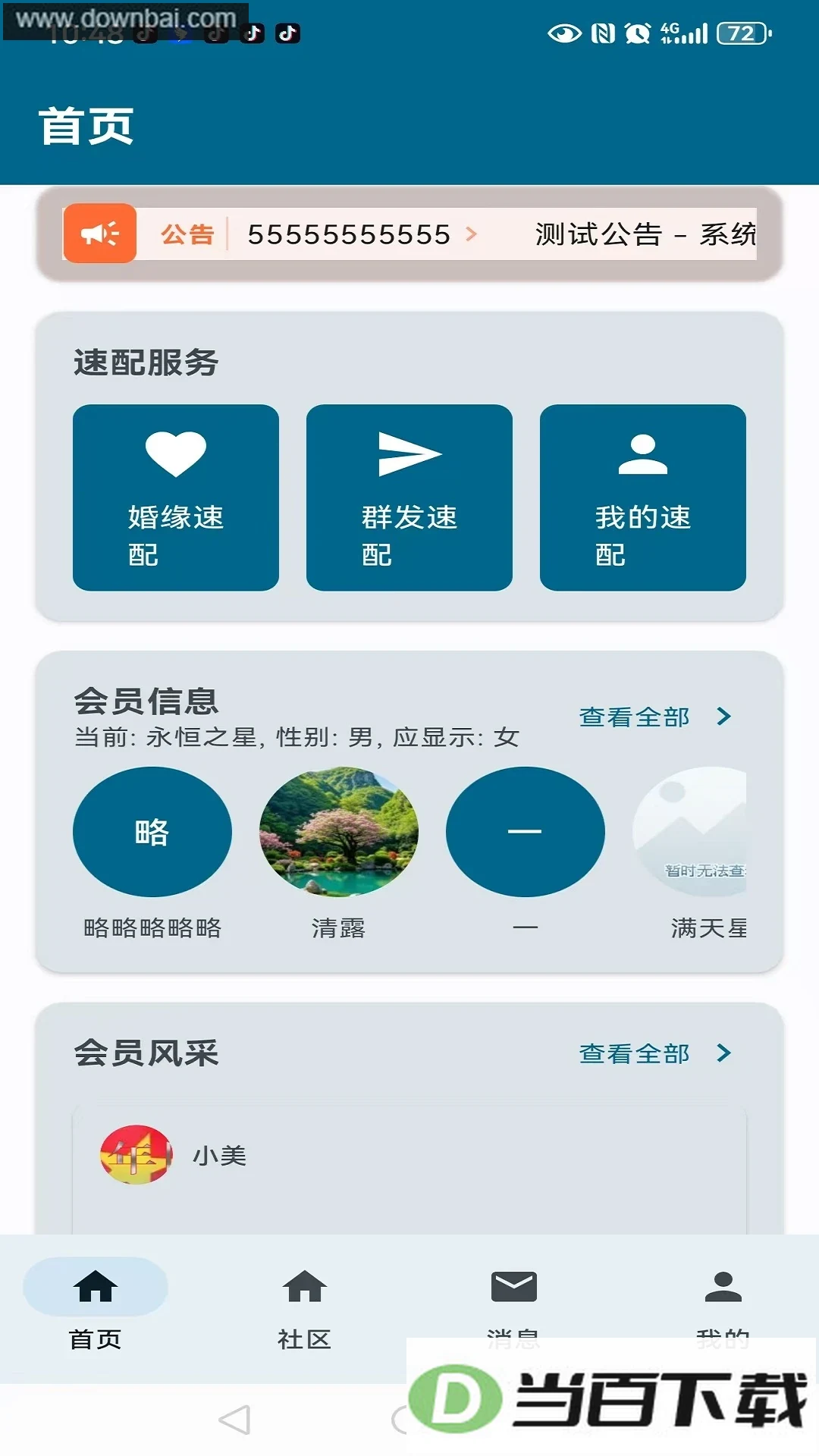Switch to the 消息 tab
819x1456 pixels.
(x=514, y=1309)
